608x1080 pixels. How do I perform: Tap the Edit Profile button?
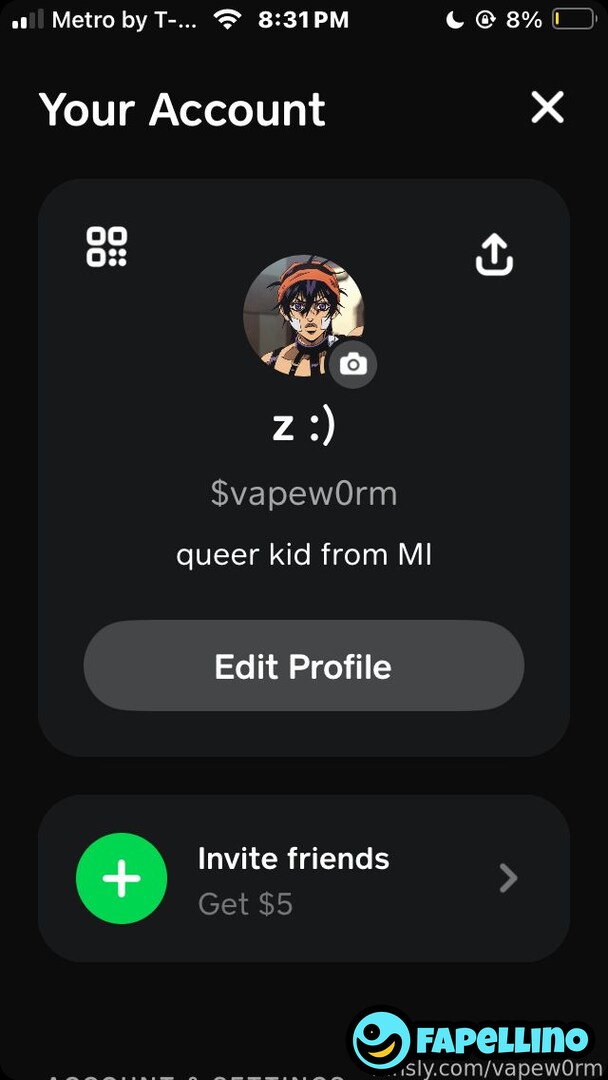pos(304,665)
